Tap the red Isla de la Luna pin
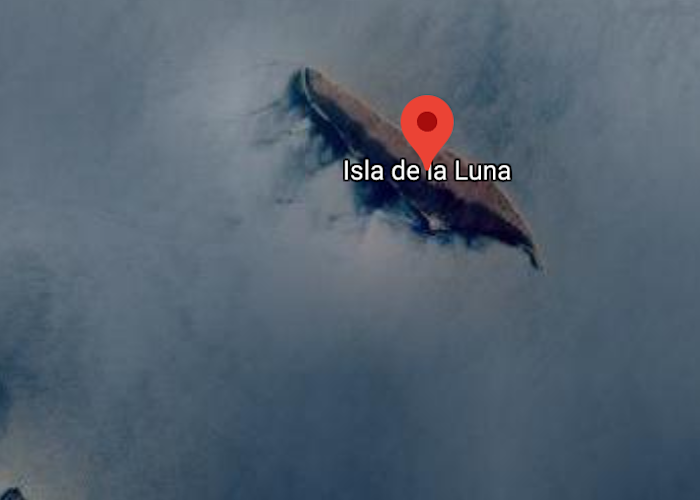 click(427, 125)
